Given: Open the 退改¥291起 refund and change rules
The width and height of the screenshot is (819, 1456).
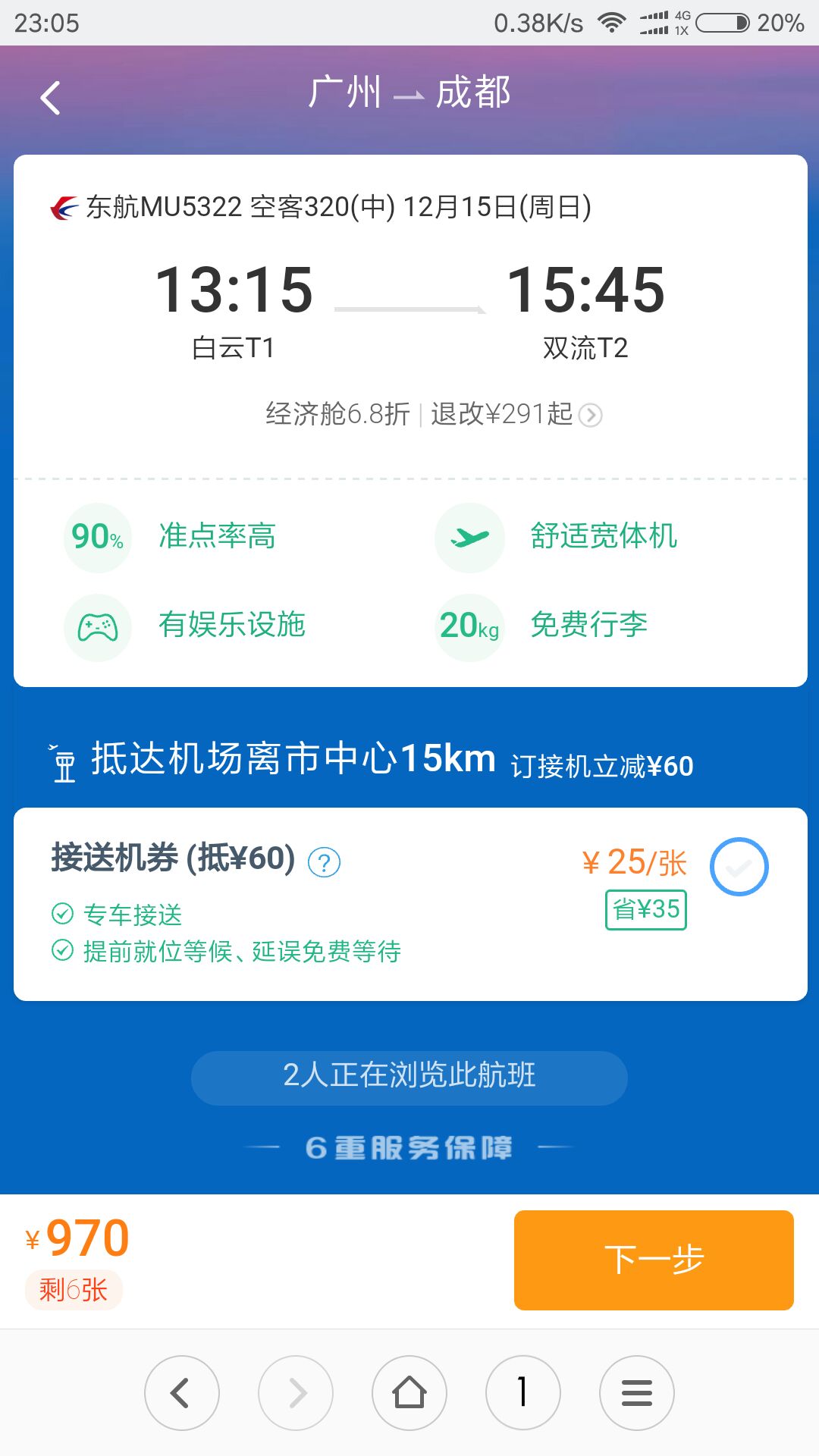Looking at the screenshot, I should [x=516, y=414].
